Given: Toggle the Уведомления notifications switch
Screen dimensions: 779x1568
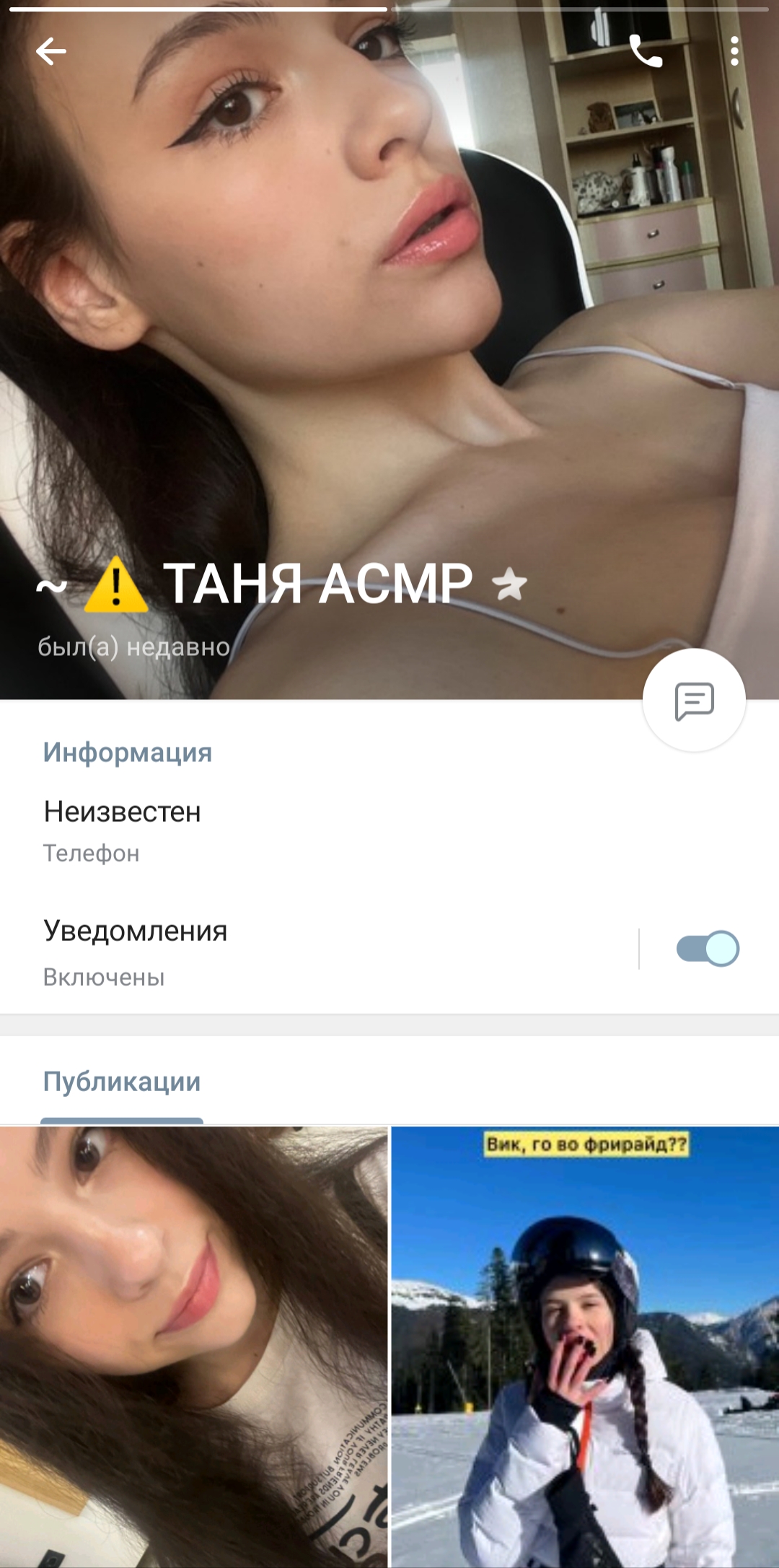Looking at the screenshot, I should click(x=707, y=949).
